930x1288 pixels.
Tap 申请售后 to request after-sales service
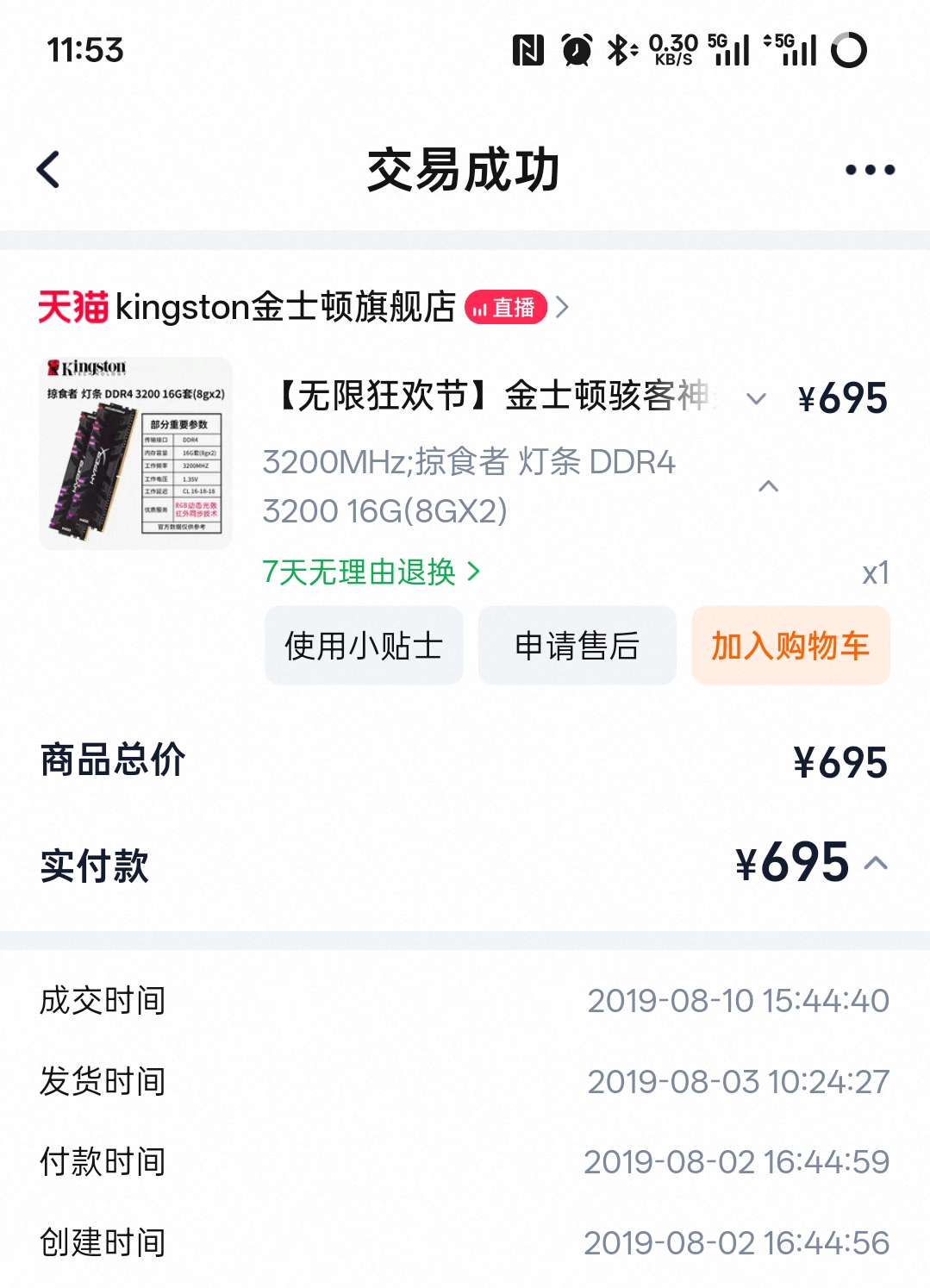click(577, 646)
